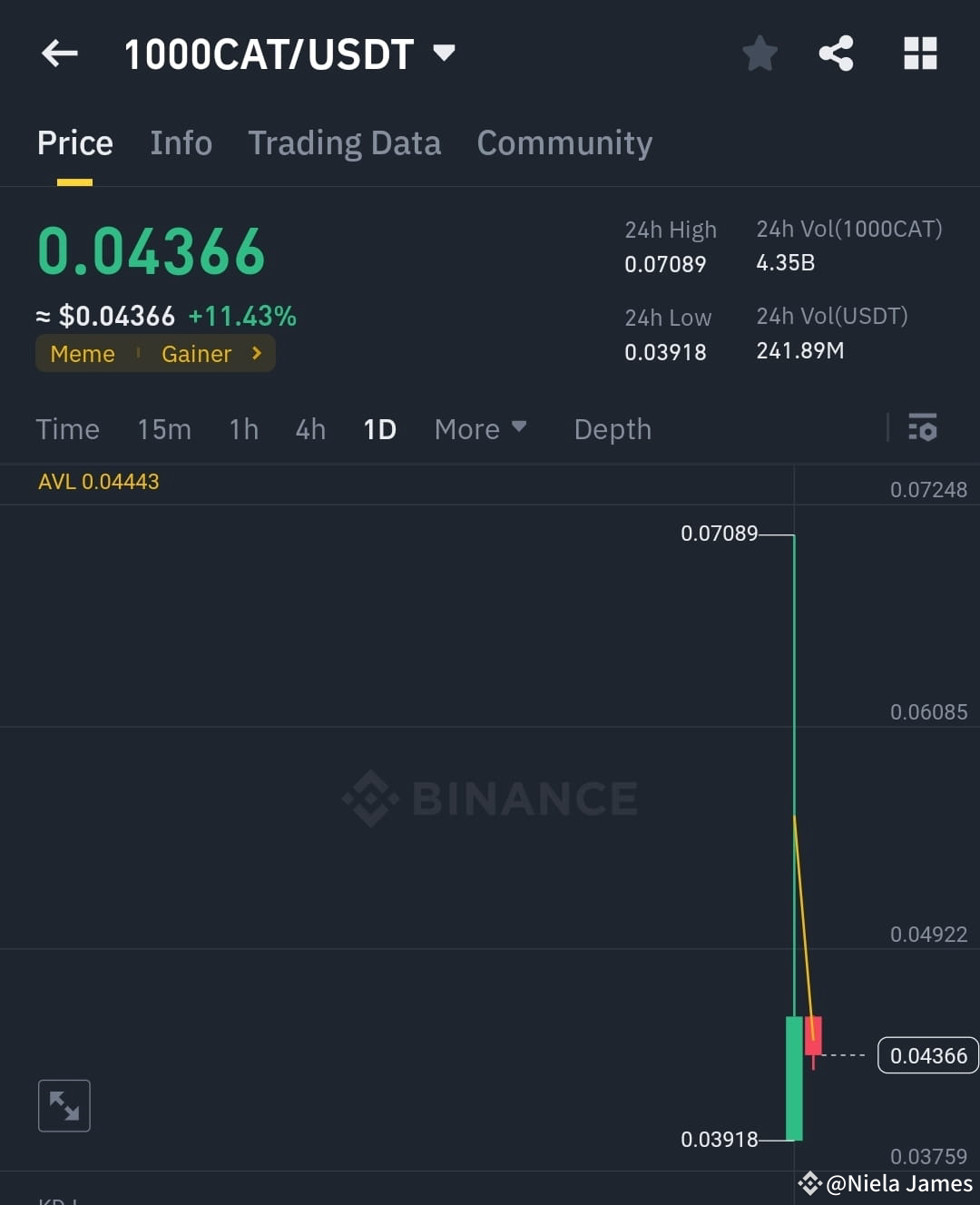Image resolution: width=980 pixels, height=1205 pixels.
Task: Click the Depth view option
Action: [x=612, y=429]
